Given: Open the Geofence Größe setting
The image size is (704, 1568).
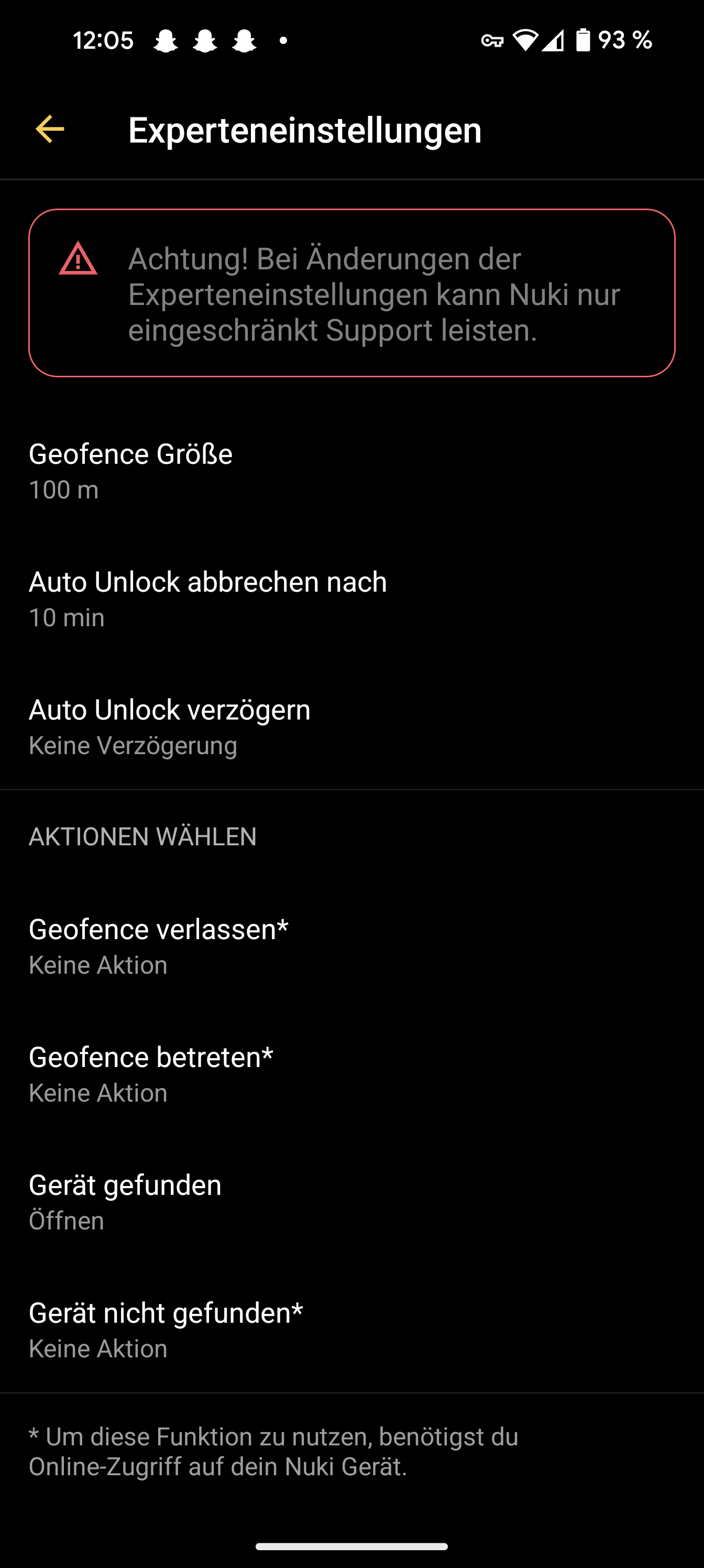Looking at the screenshot, I should pos(351,471).
